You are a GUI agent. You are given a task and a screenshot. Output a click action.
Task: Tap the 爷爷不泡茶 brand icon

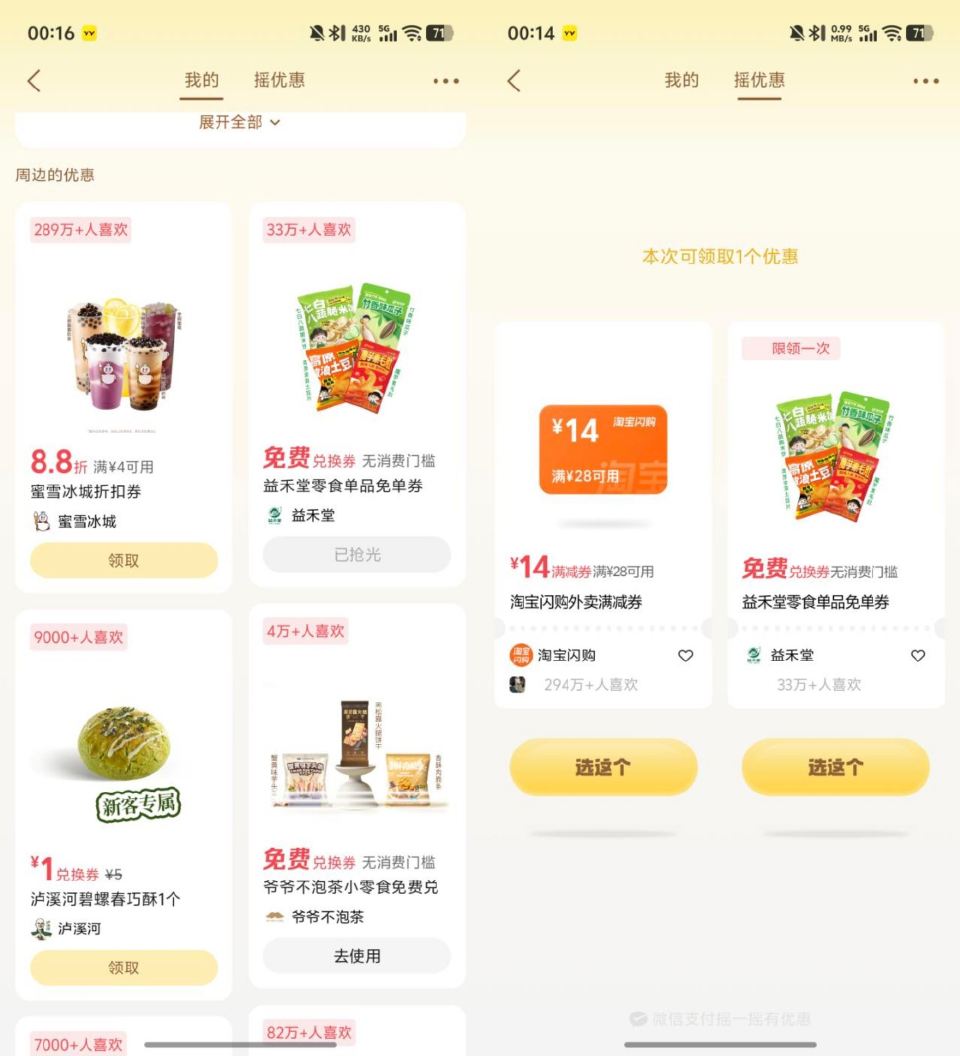click(x=274, y=916)
